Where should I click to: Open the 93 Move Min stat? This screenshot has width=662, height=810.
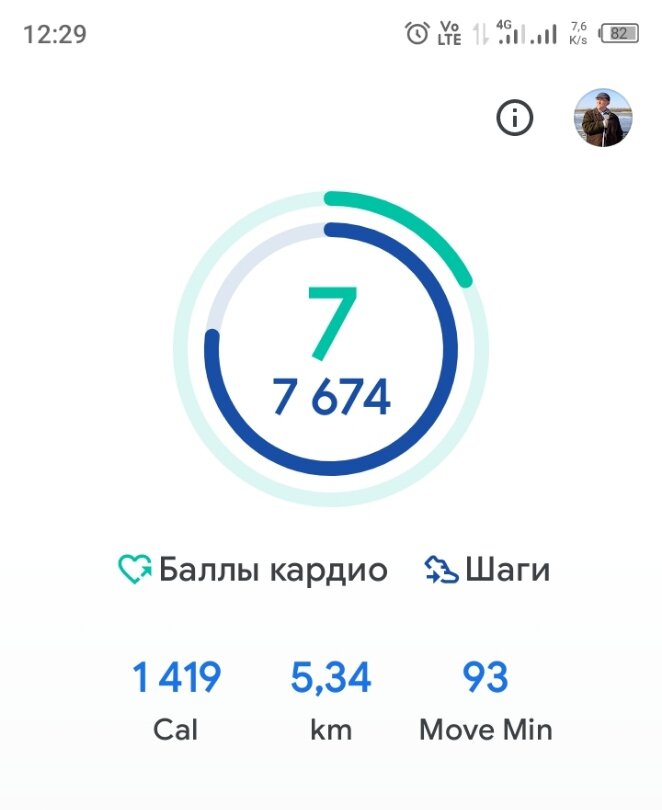485,700
